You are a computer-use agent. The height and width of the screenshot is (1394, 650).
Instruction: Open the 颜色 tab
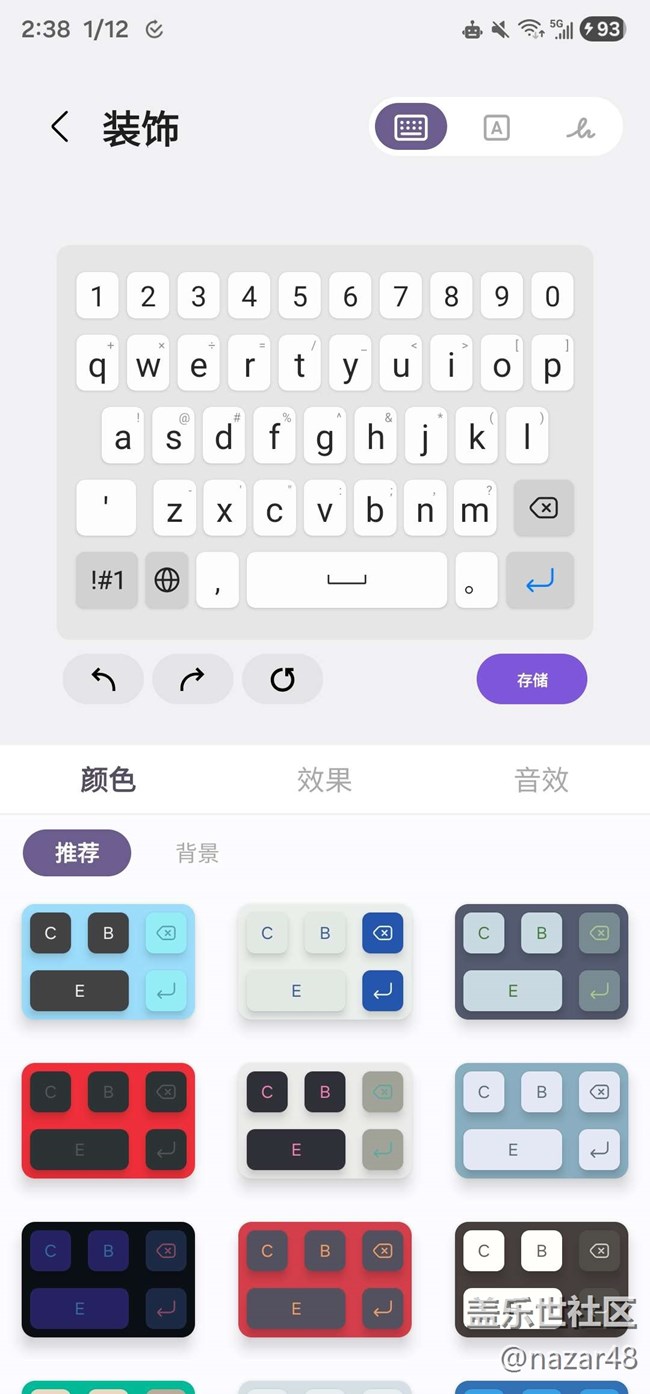108,780
